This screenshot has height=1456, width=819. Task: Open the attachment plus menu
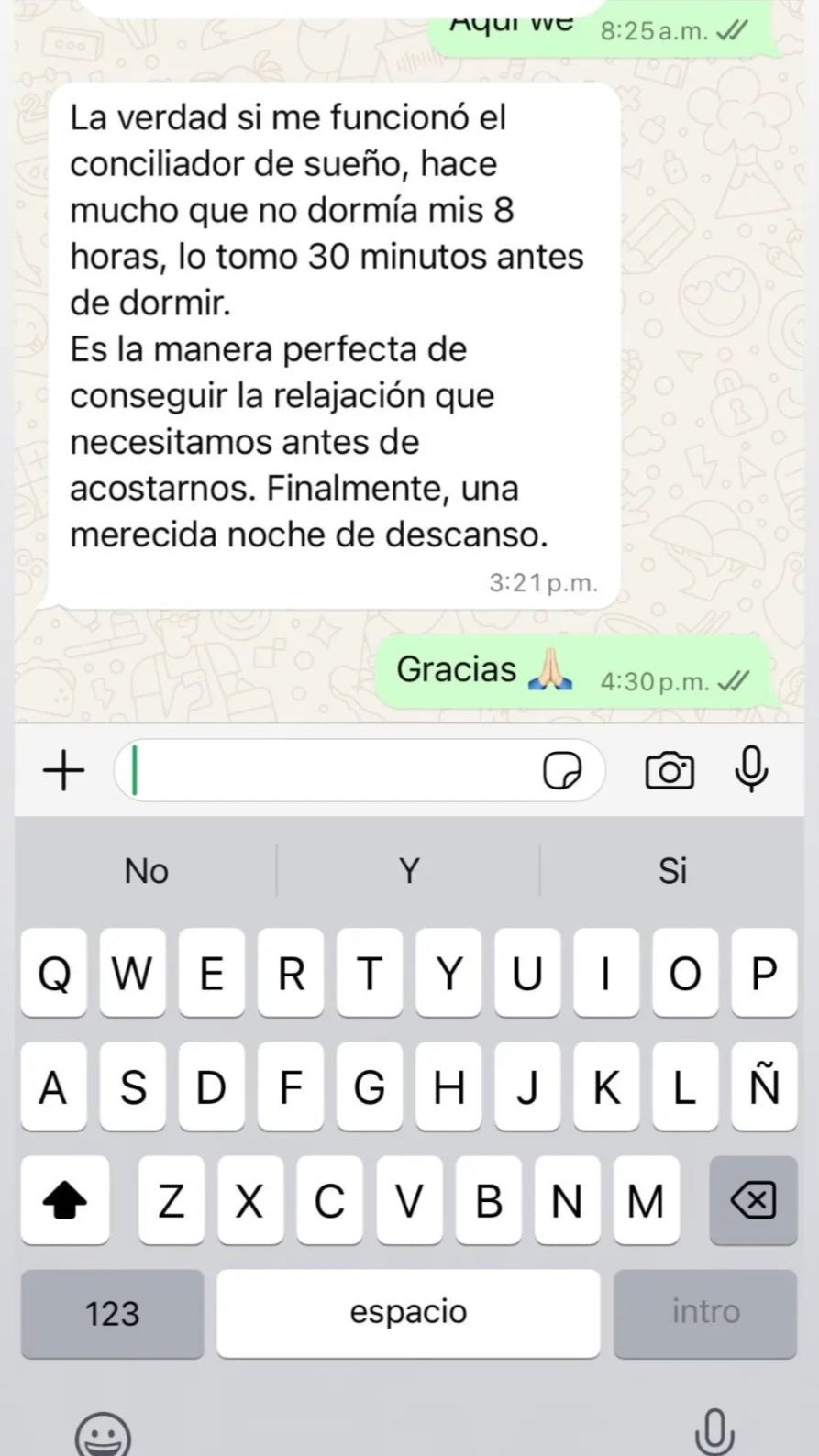pos(63,770)
